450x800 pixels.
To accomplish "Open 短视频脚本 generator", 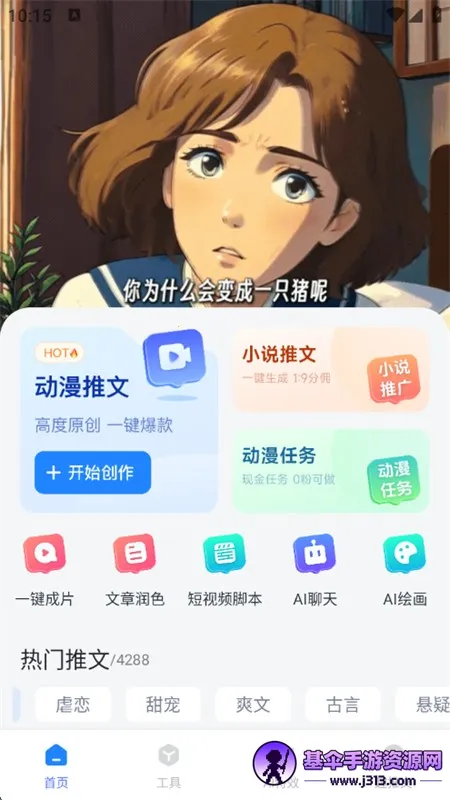I will [x=224, y=569].
